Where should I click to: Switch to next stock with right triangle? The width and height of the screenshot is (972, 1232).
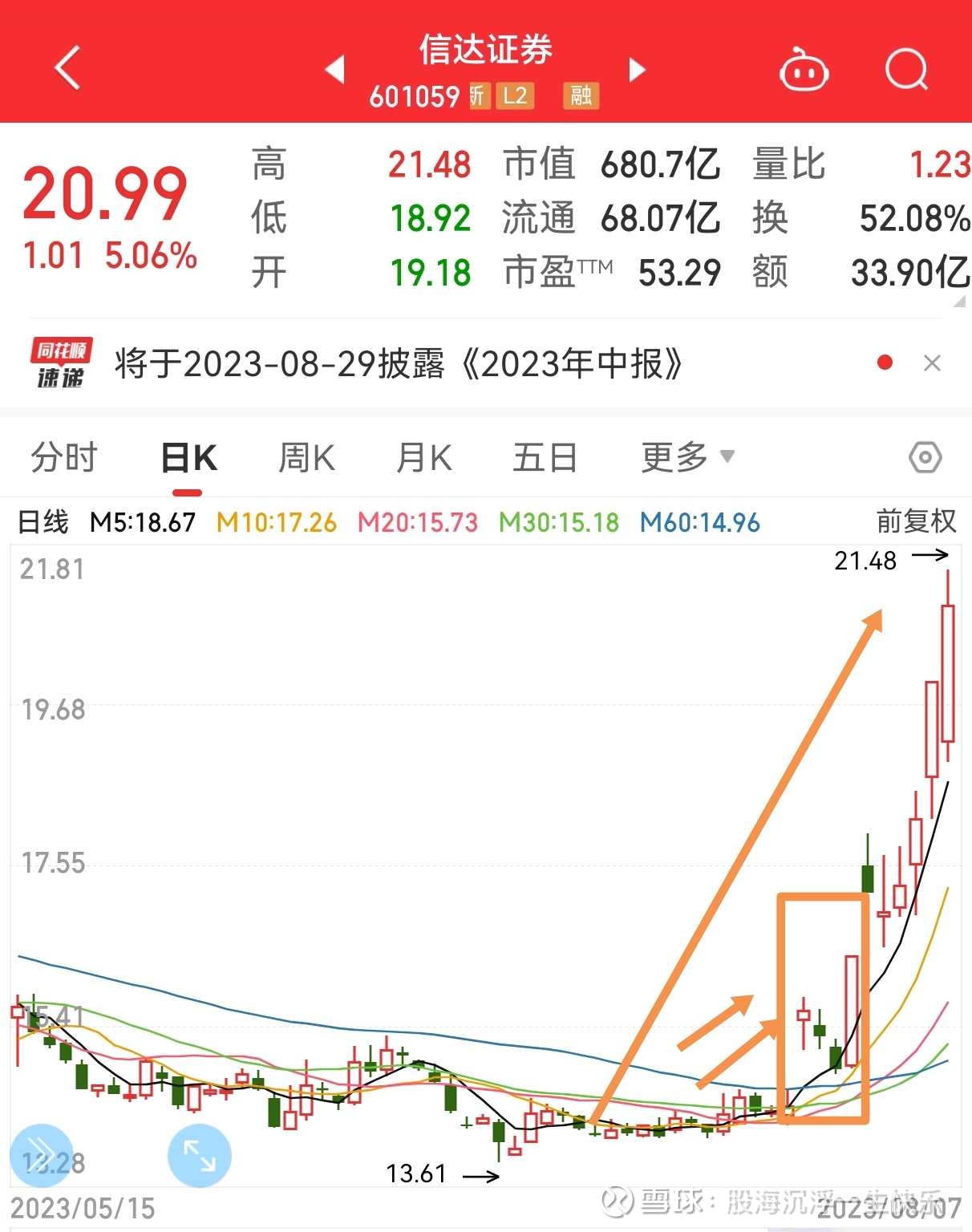tap(636, 69)
